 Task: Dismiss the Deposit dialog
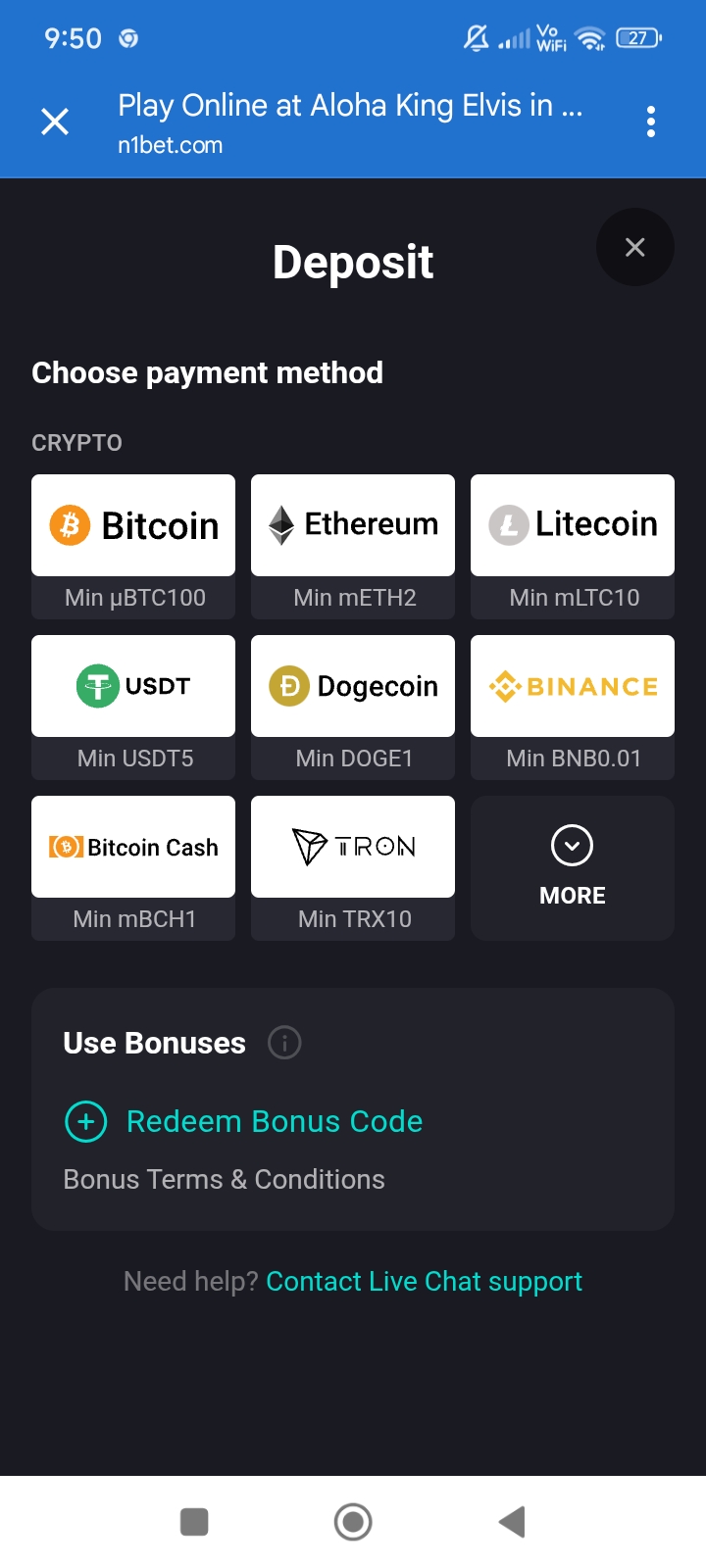[x=634, y=247]
